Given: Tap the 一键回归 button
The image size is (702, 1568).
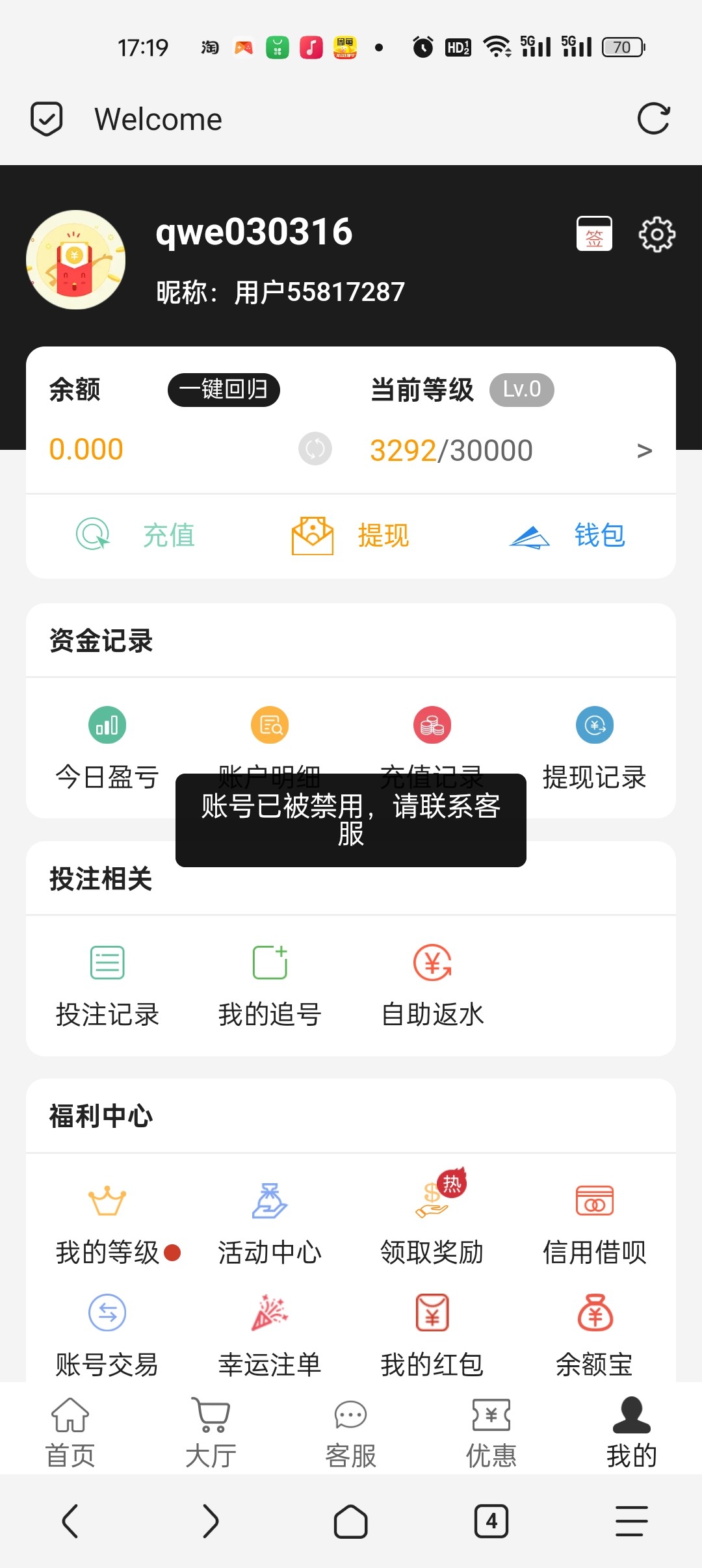Looking at the screenshot, I should click(224, 389).
